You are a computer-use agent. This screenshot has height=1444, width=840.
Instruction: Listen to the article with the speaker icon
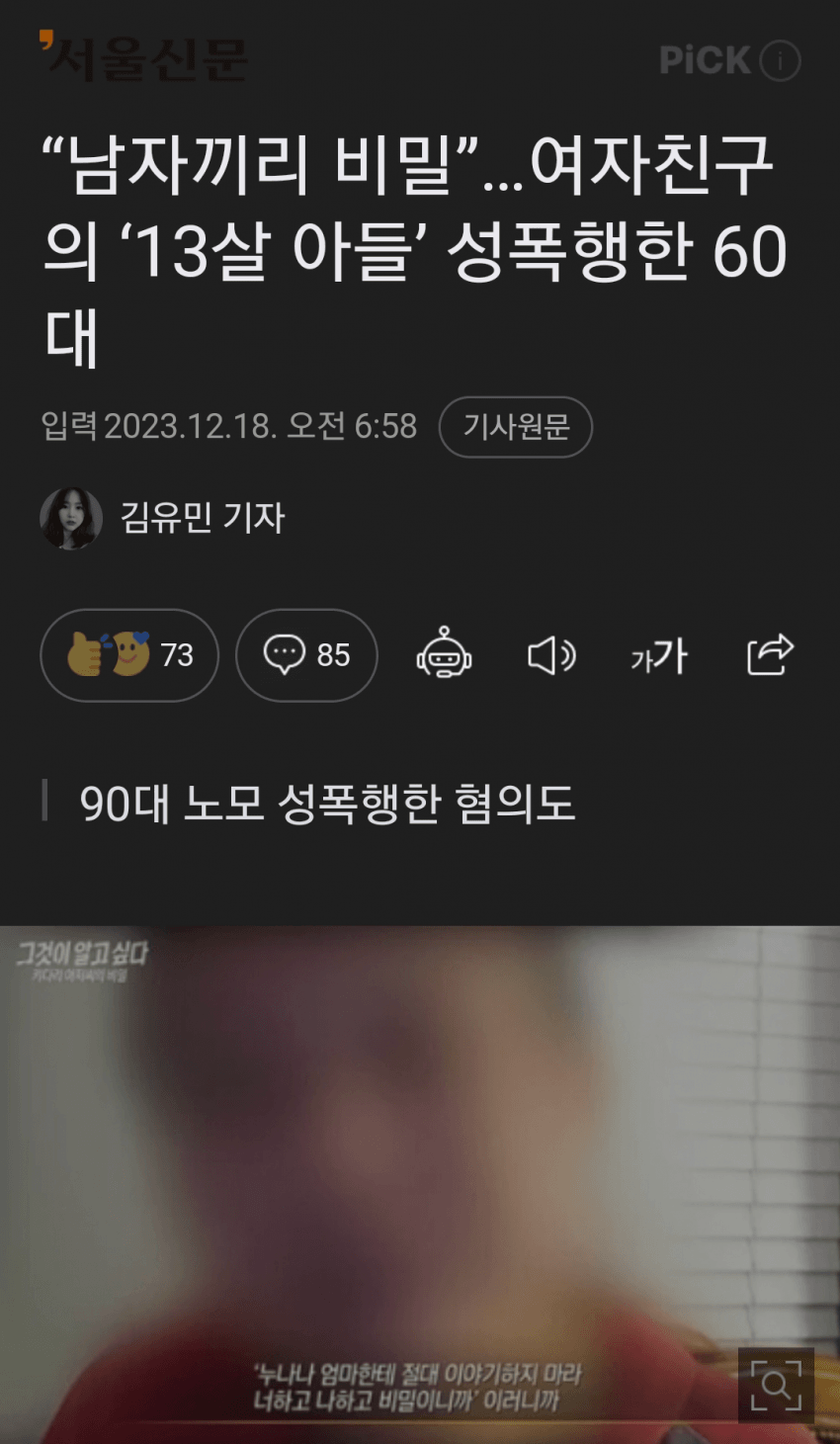click(x=551, y=655)
